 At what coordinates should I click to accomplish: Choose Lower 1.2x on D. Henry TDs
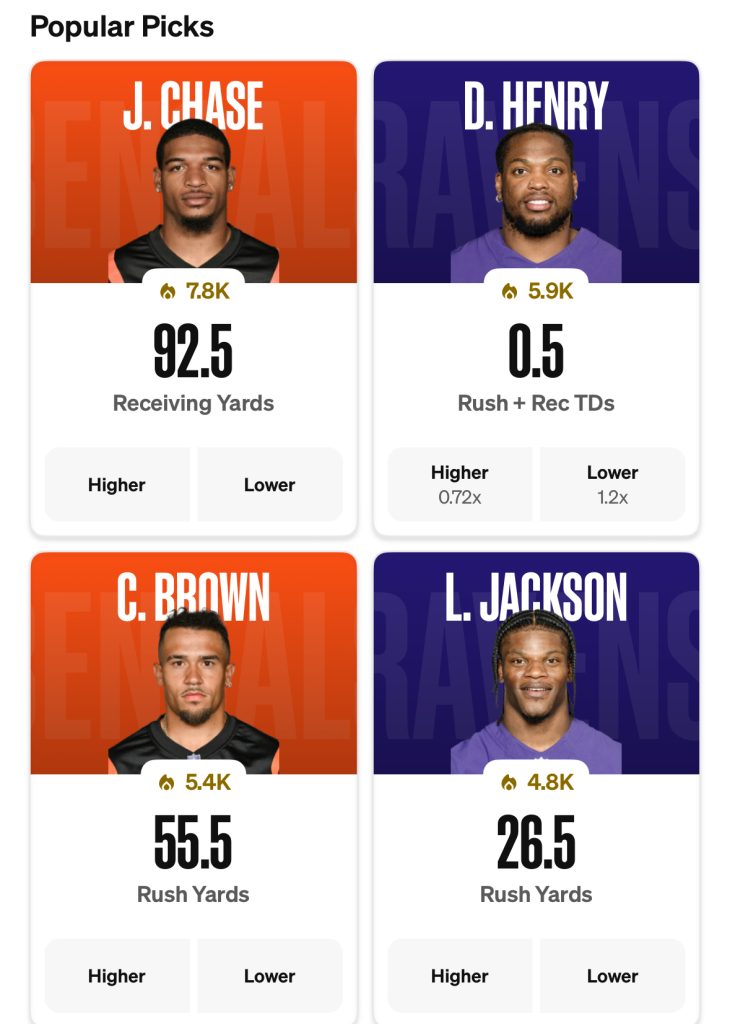point(611,484)
